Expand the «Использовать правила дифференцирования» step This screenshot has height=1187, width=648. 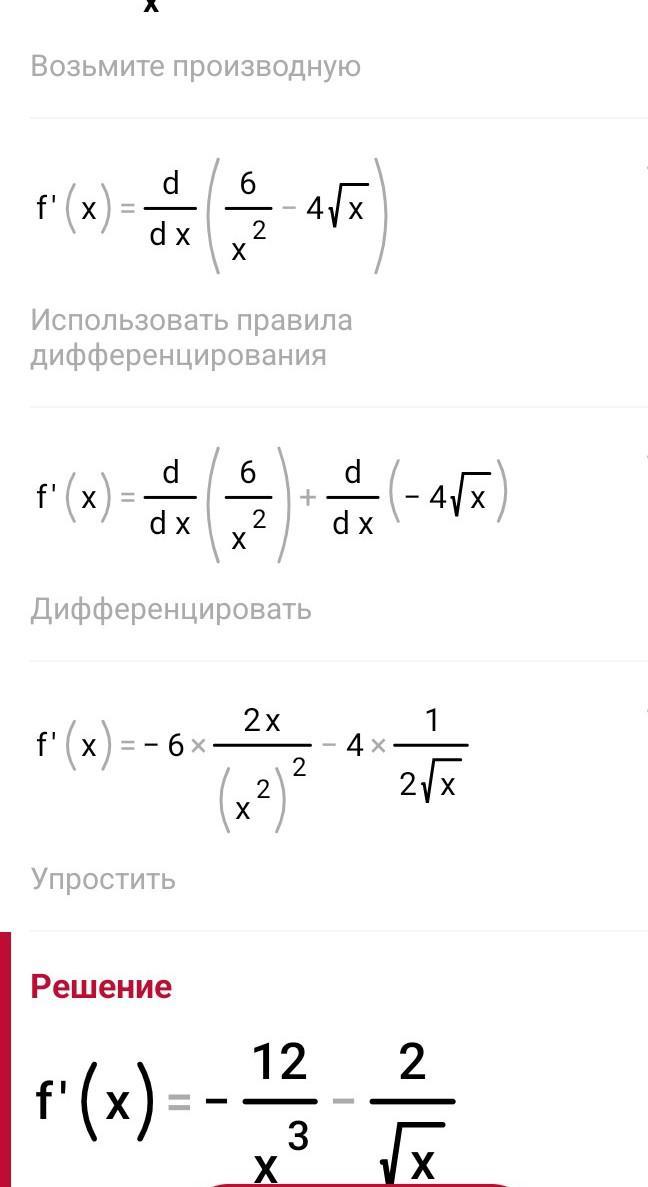pos(192,338)
